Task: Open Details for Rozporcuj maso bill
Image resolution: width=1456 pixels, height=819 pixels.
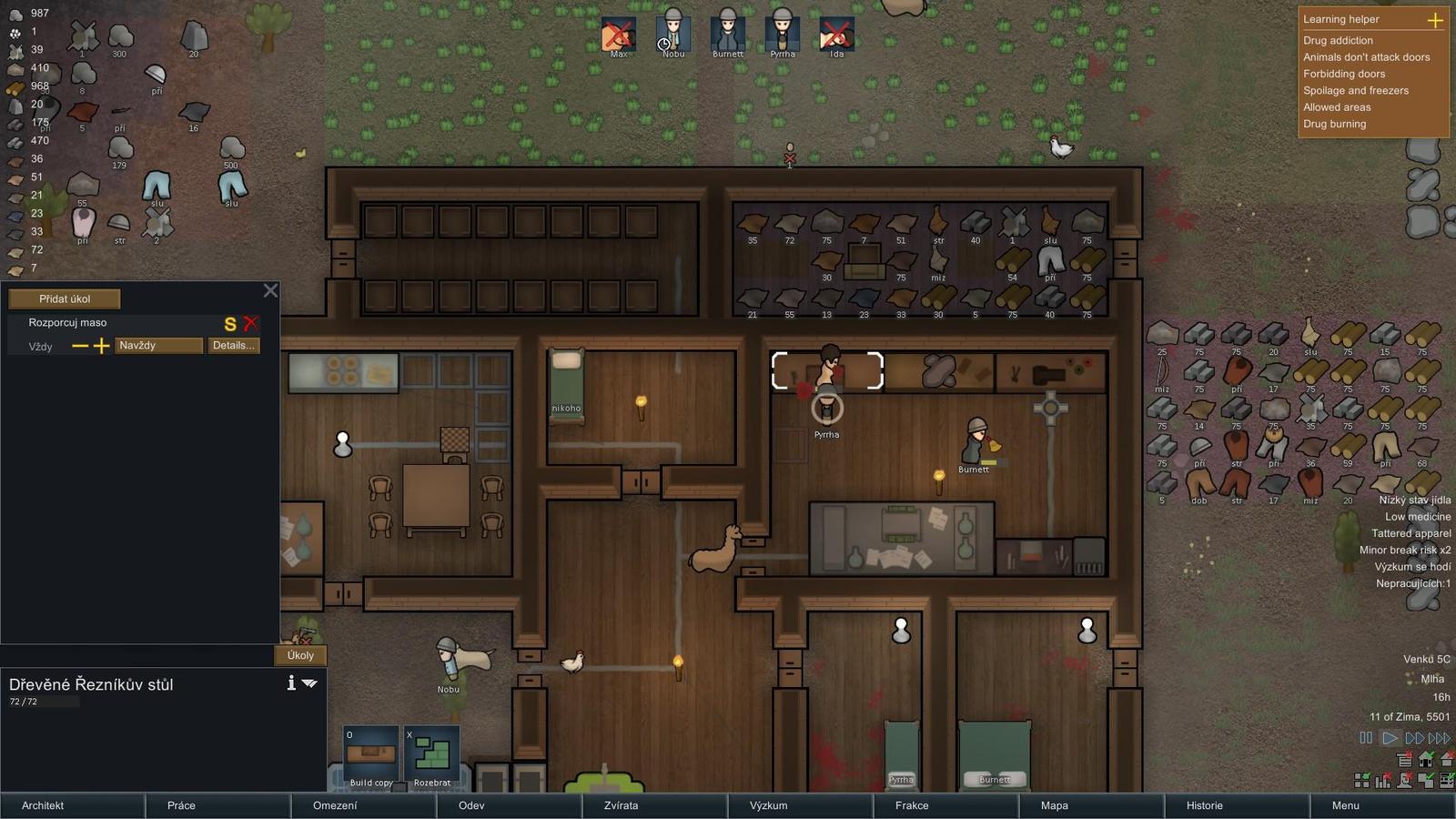Action: 233,346
